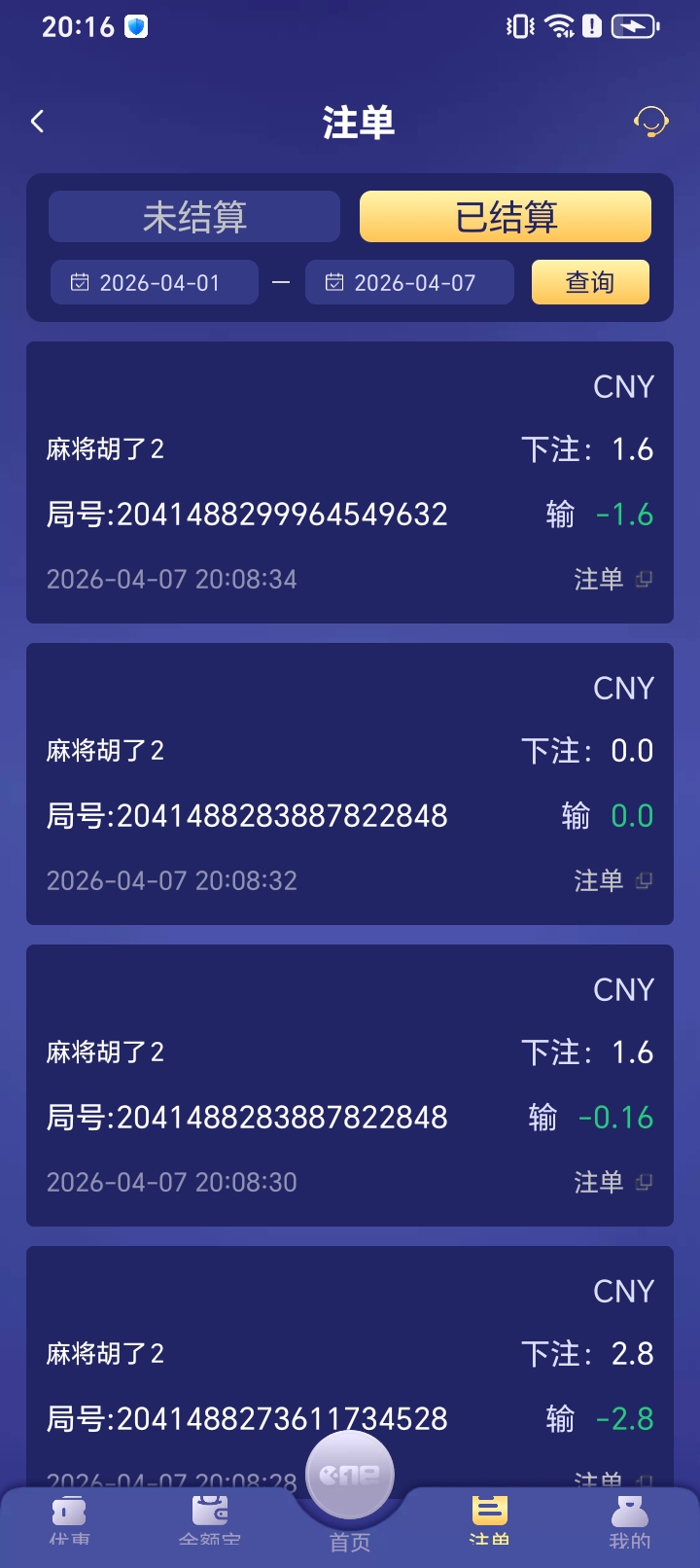700x1568 pixels.
Task: Copy the 20:08:32 record using its copy icon
Action: click(x=645, y=880)
